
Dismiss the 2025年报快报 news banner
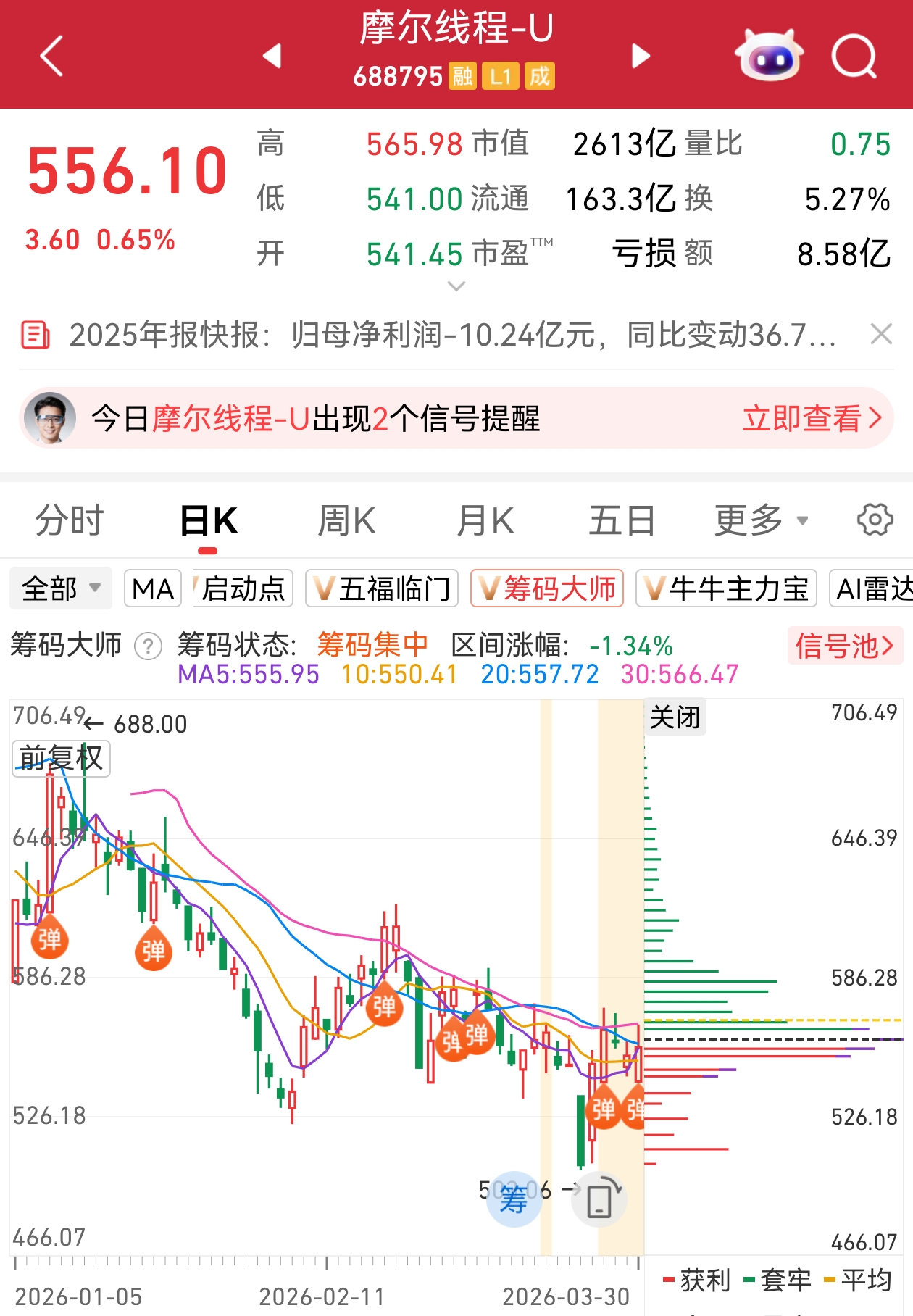click(x=880, y=335)
